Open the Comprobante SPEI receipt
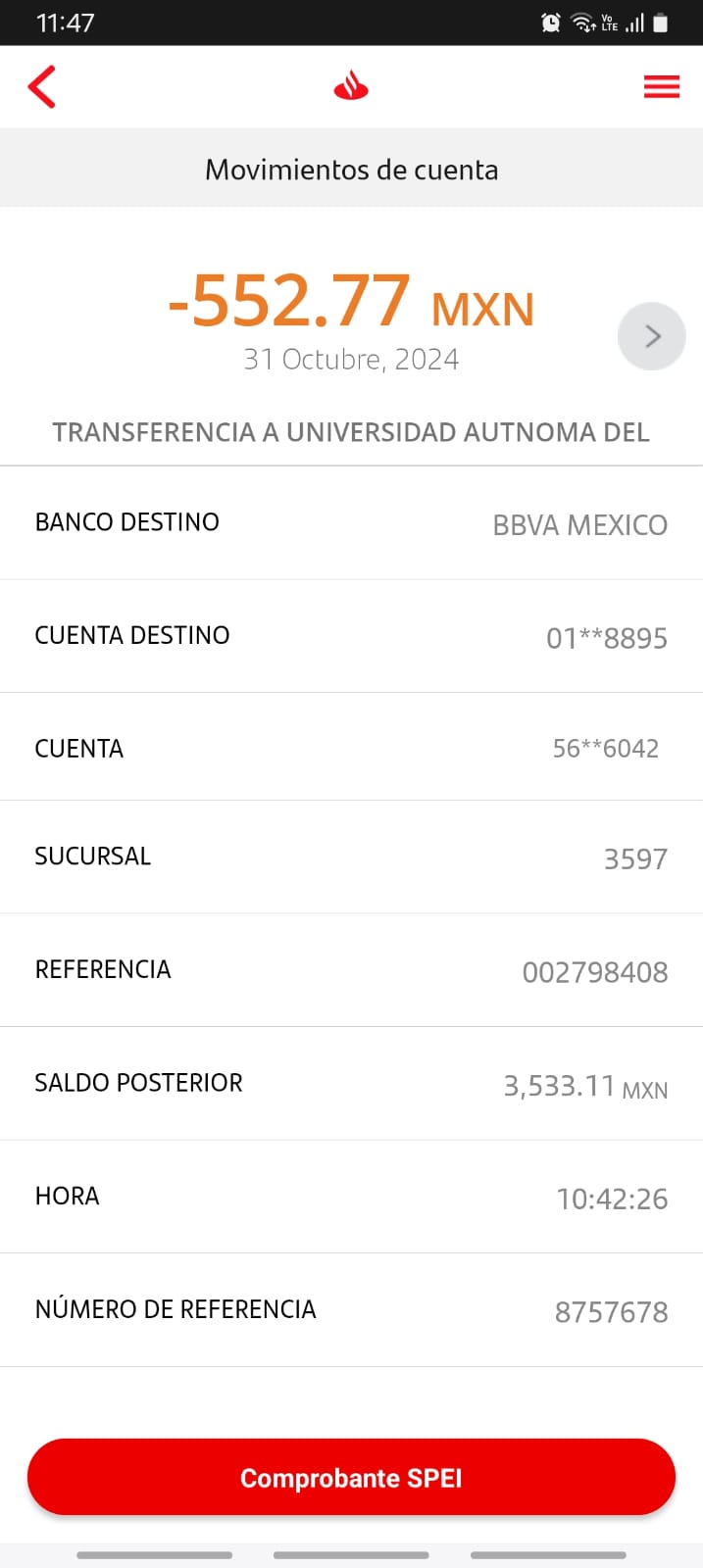Screen dimensions: 703x1568 351,1477
